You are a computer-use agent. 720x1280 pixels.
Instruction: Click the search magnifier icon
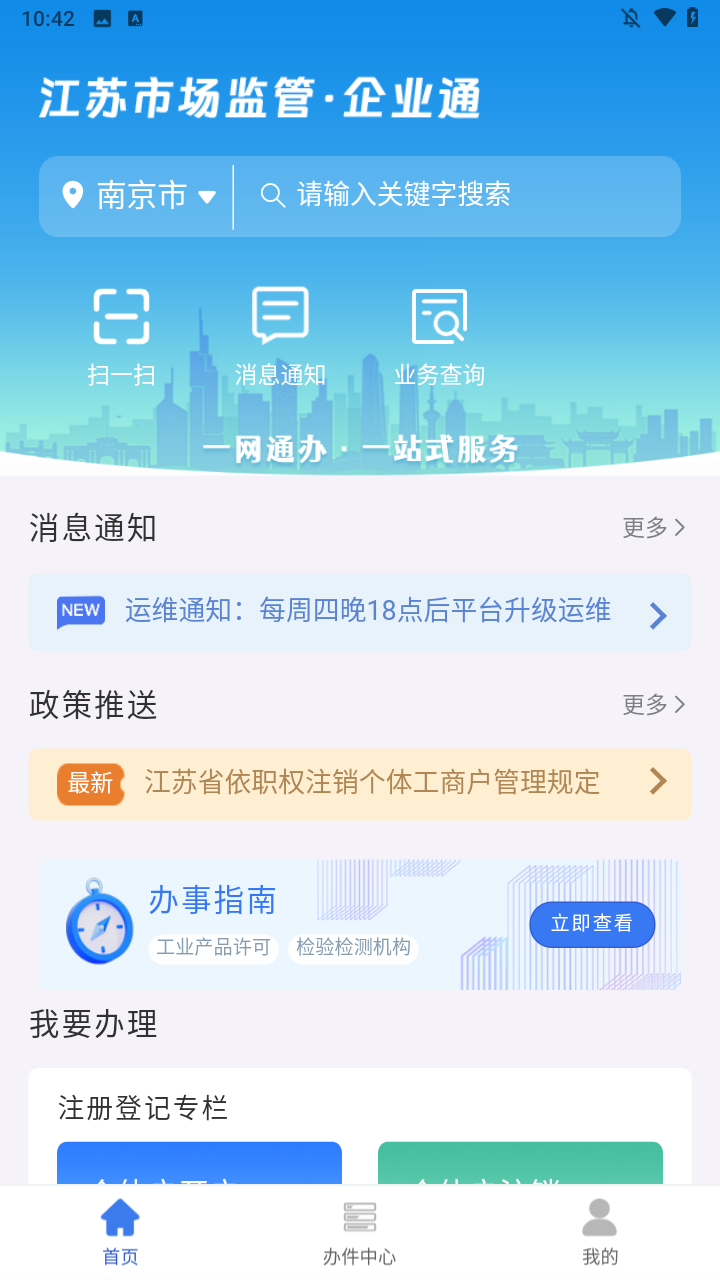coord(272,196)
